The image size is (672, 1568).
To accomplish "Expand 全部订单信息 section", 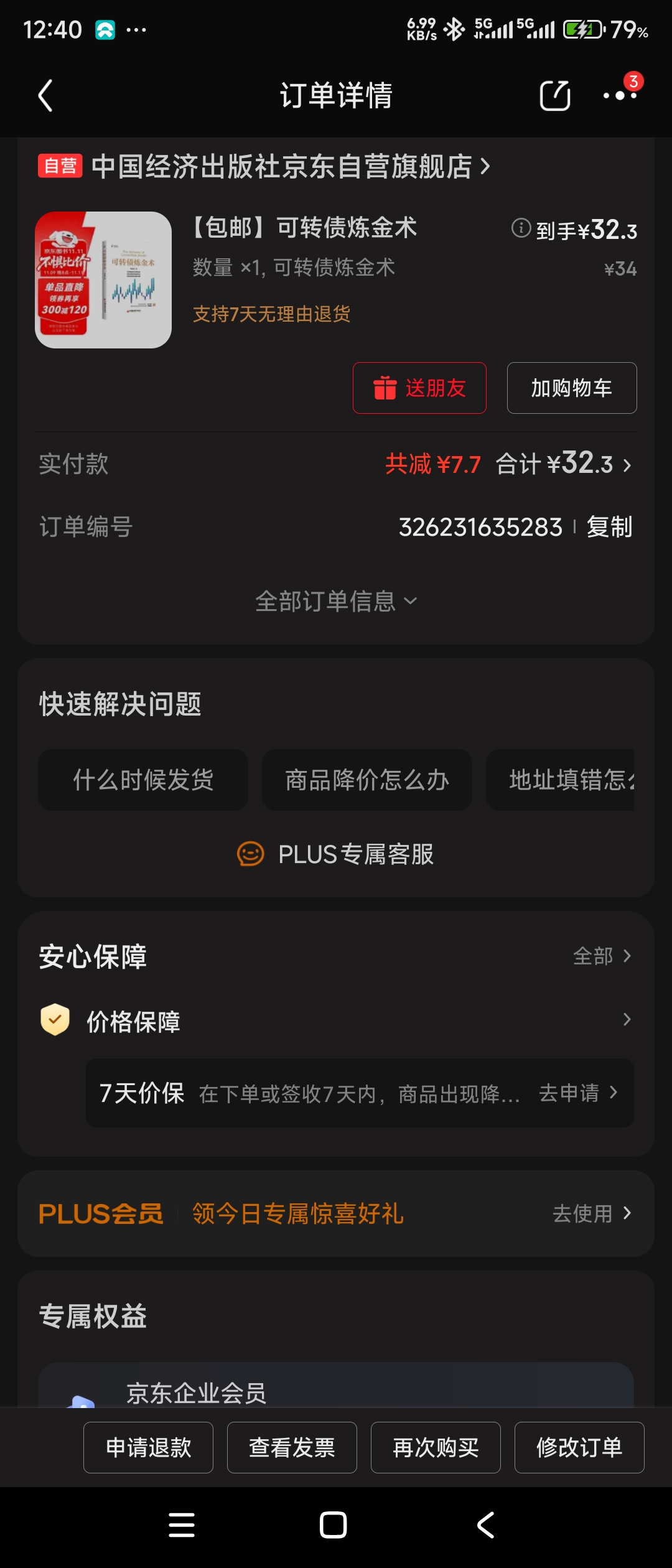I will (336, 601).
